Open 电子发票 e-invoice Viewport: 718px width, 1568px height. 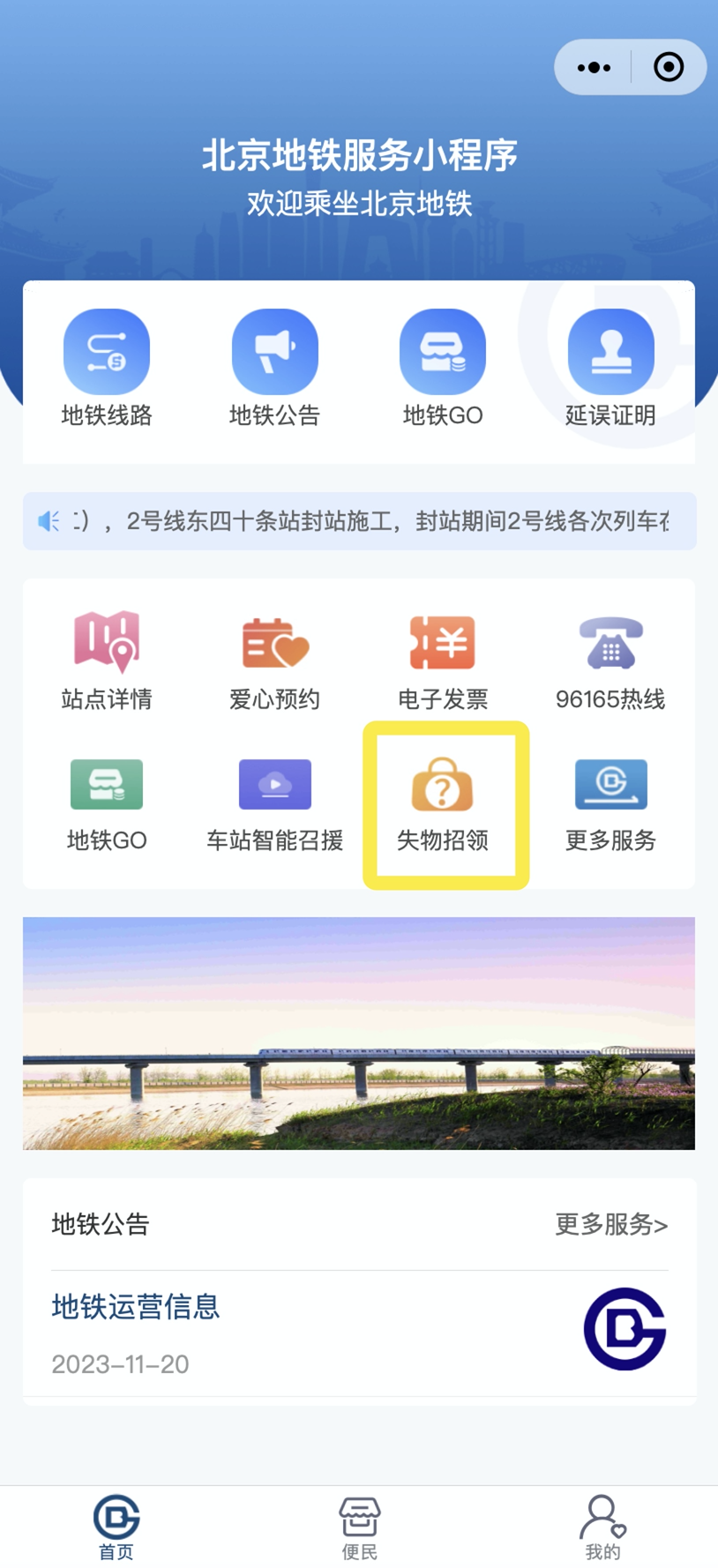443,660
